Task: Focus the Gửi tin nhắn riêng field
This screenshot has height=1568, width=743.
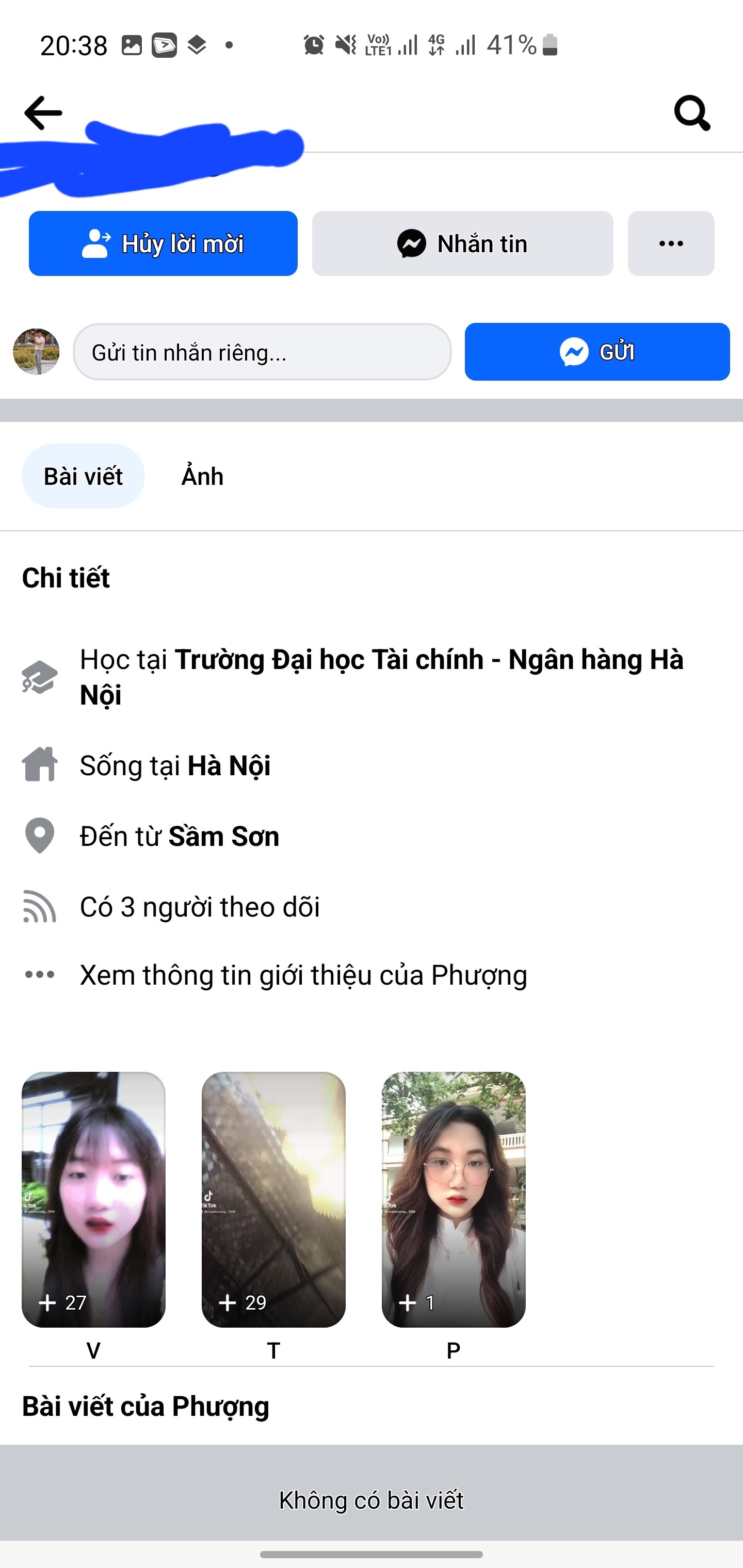Action: click(x=262, y=352)
